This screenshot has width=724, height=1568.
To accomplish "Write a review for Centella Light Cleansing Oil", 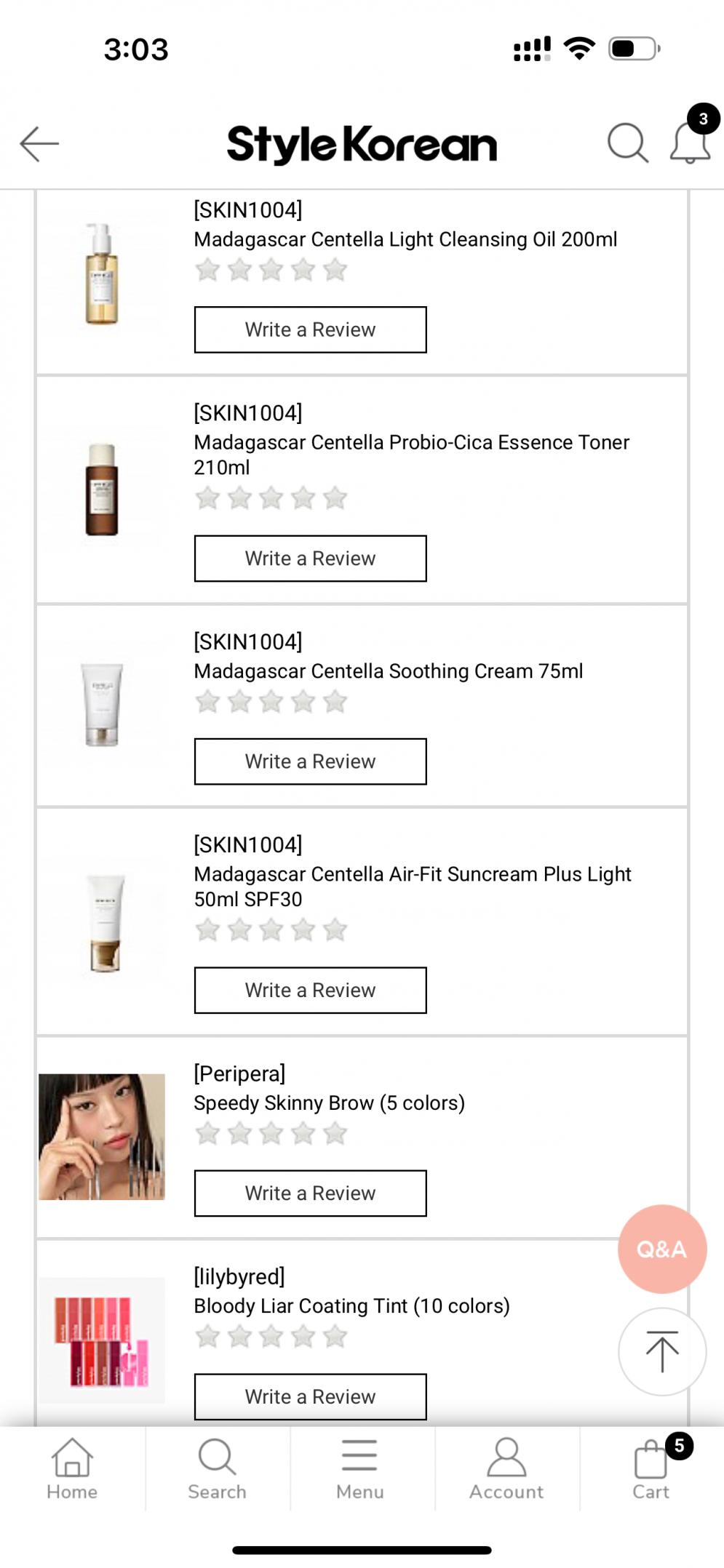I will (x=310, y=329).
